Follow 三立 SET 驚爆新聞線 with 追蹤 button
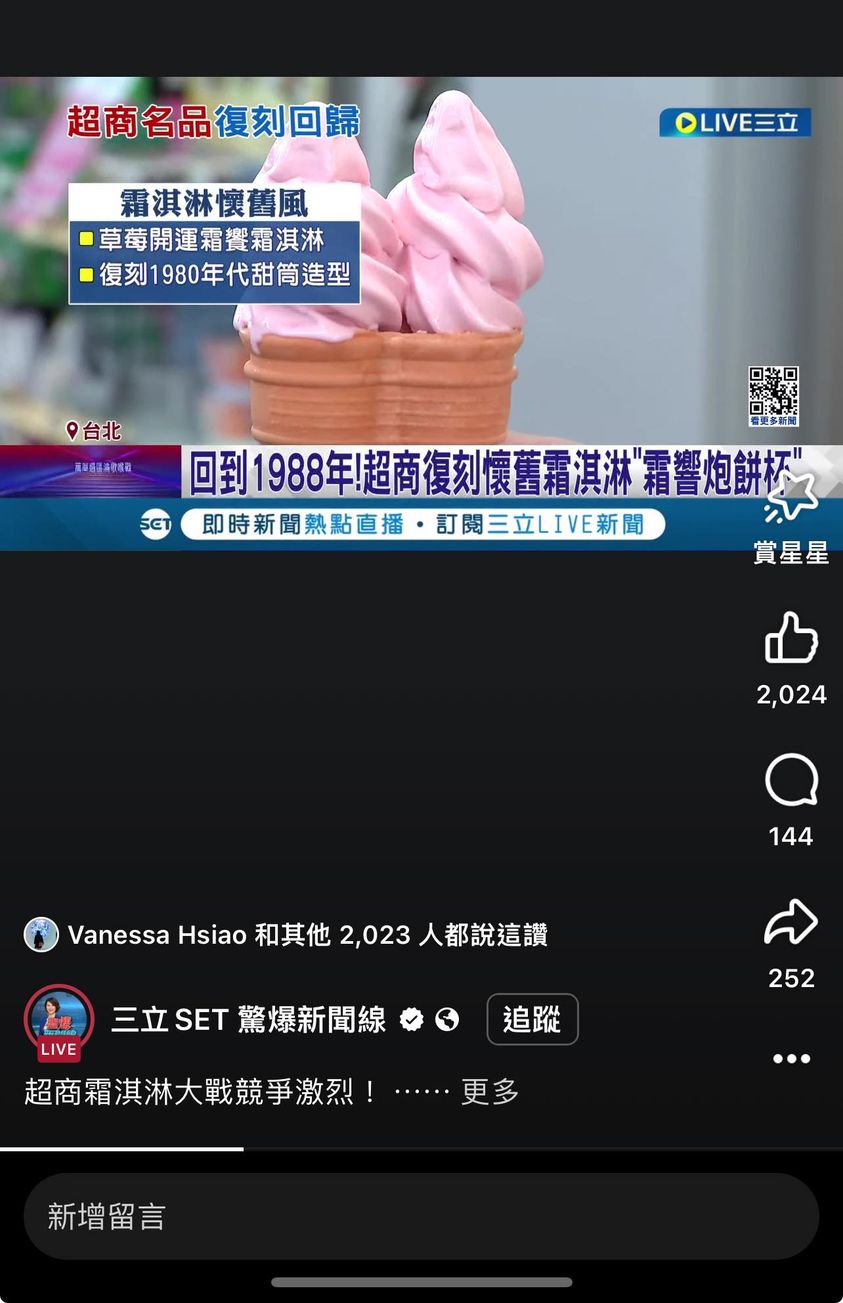Screen dimensions: 843x1303 tap(532, 1019)
